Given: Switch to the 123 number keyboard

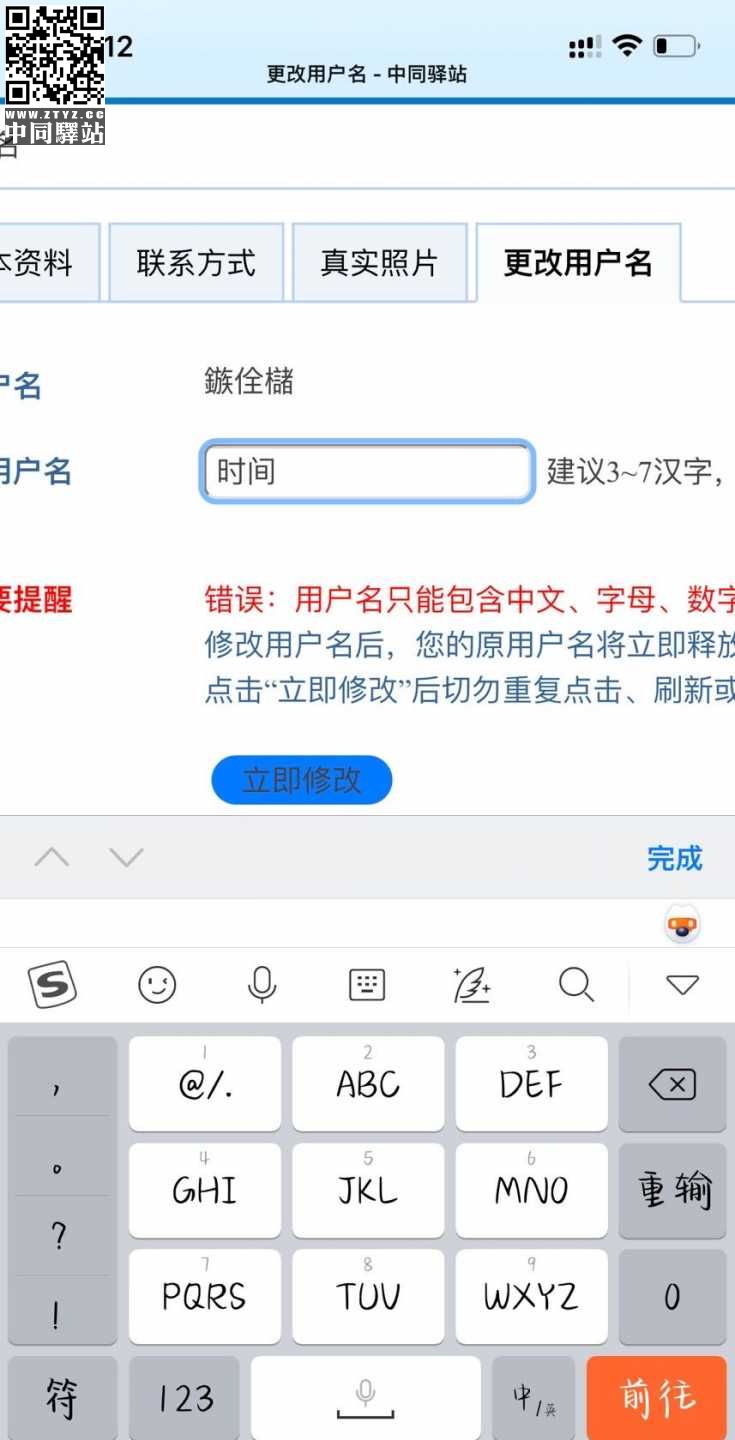Looking at the screenshot, I should point(185,1398).
